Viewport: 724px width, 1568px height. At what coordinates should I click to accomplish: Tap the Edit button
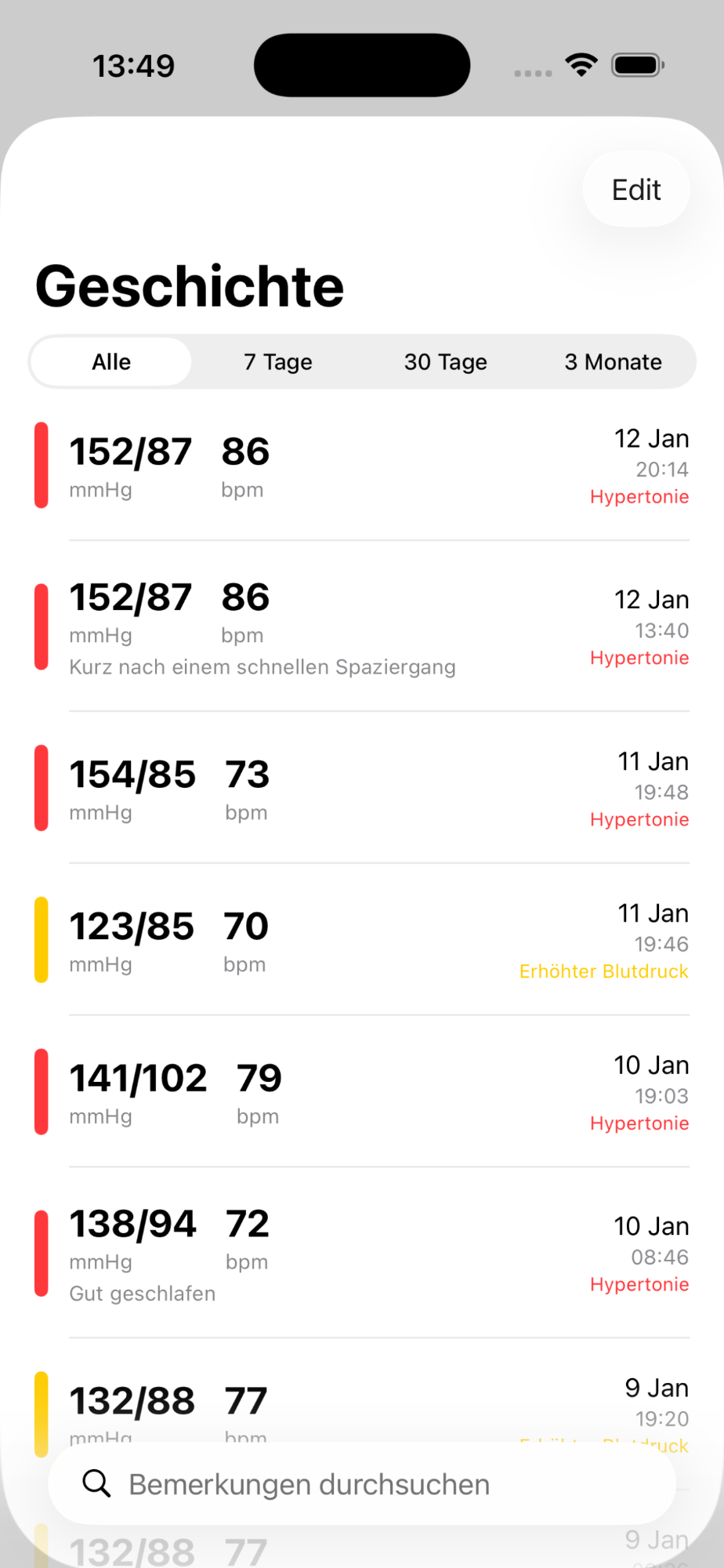point(635,189)
